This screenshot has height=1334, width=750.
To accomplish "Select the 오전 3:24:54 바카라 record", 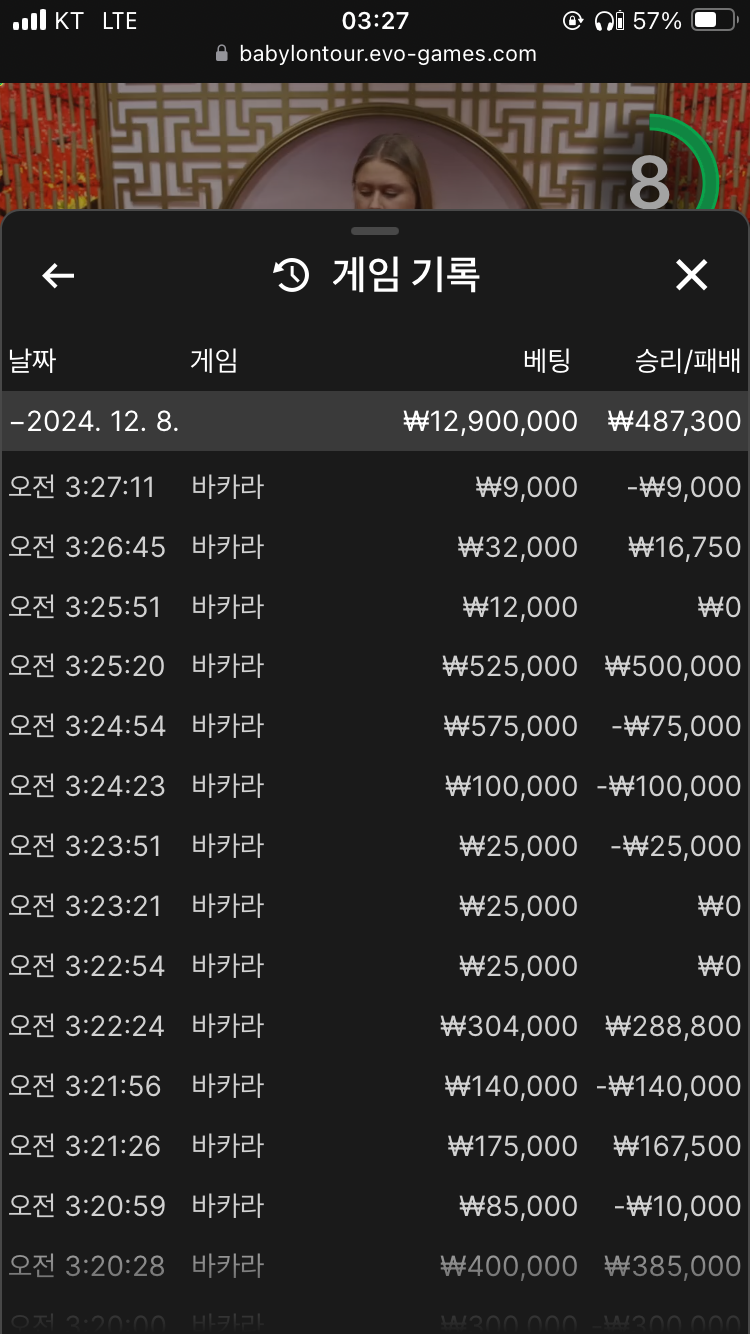I will pos(375,726).
